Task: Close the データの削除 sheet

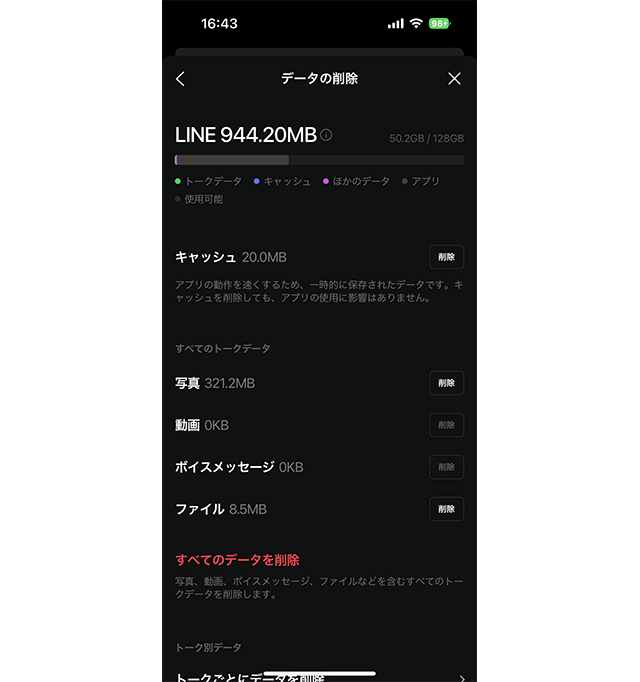Action: coord(454,79)
